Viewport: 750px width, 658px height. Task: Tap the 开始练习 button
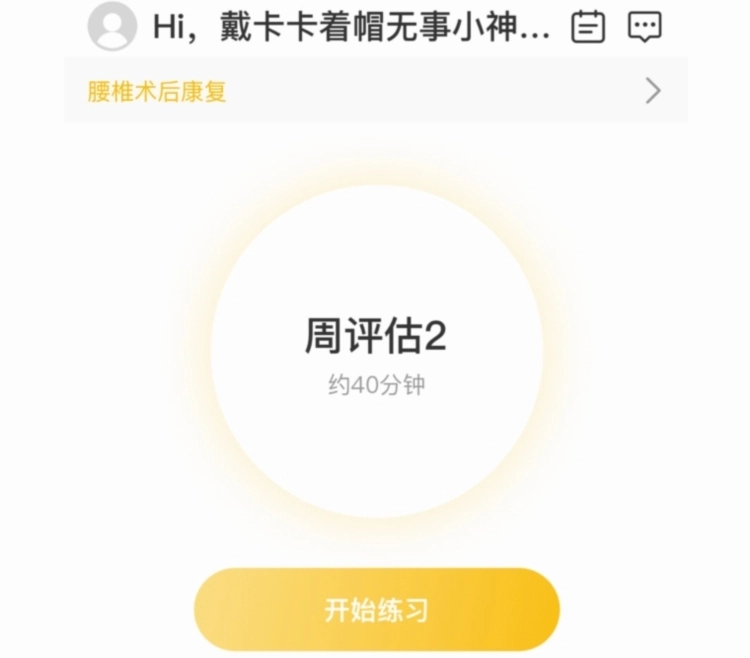pyautogui.click(x=376, y=610)
